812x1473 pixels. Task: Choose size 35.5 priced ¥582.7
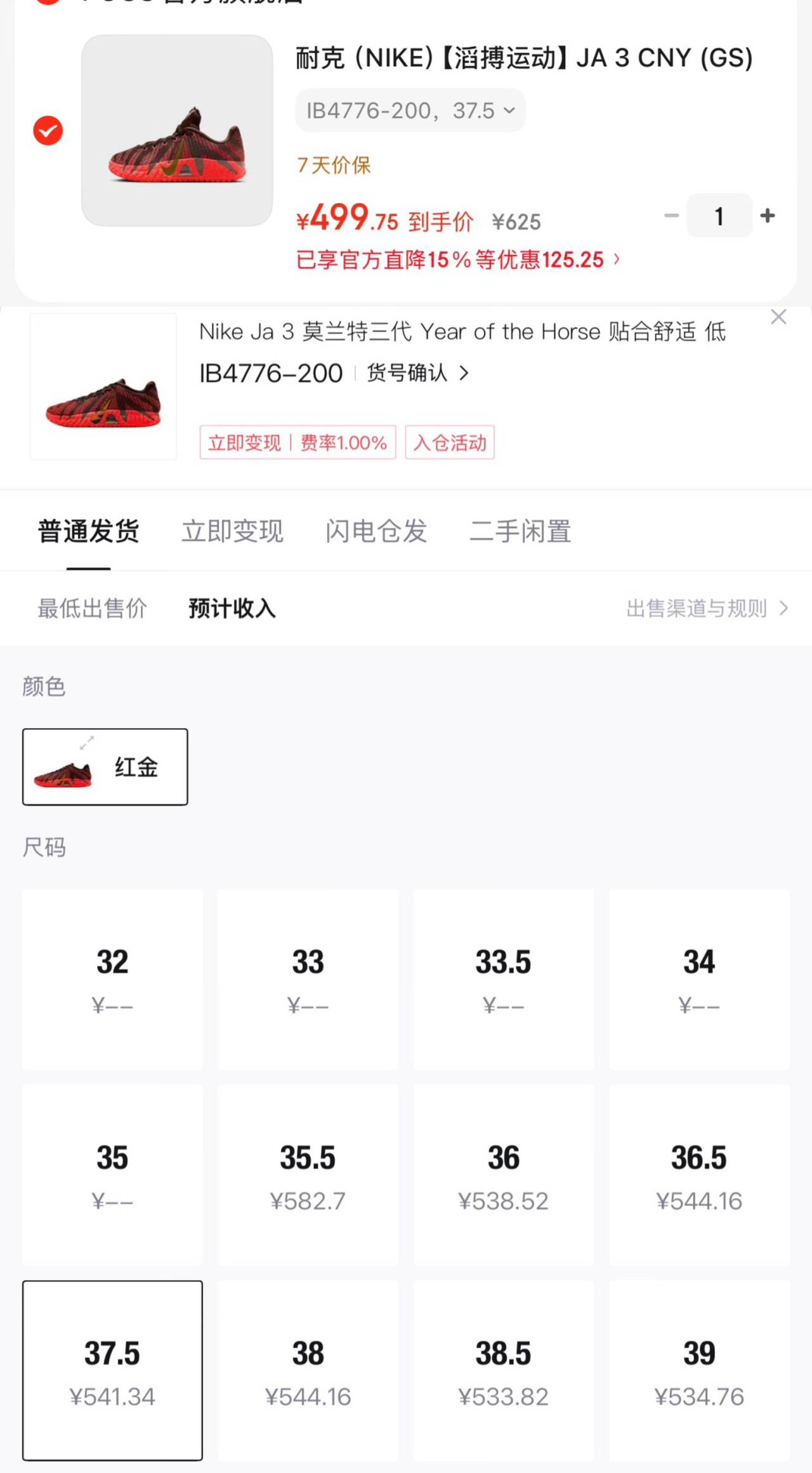pyautogui.click(x=308, y=1174)
